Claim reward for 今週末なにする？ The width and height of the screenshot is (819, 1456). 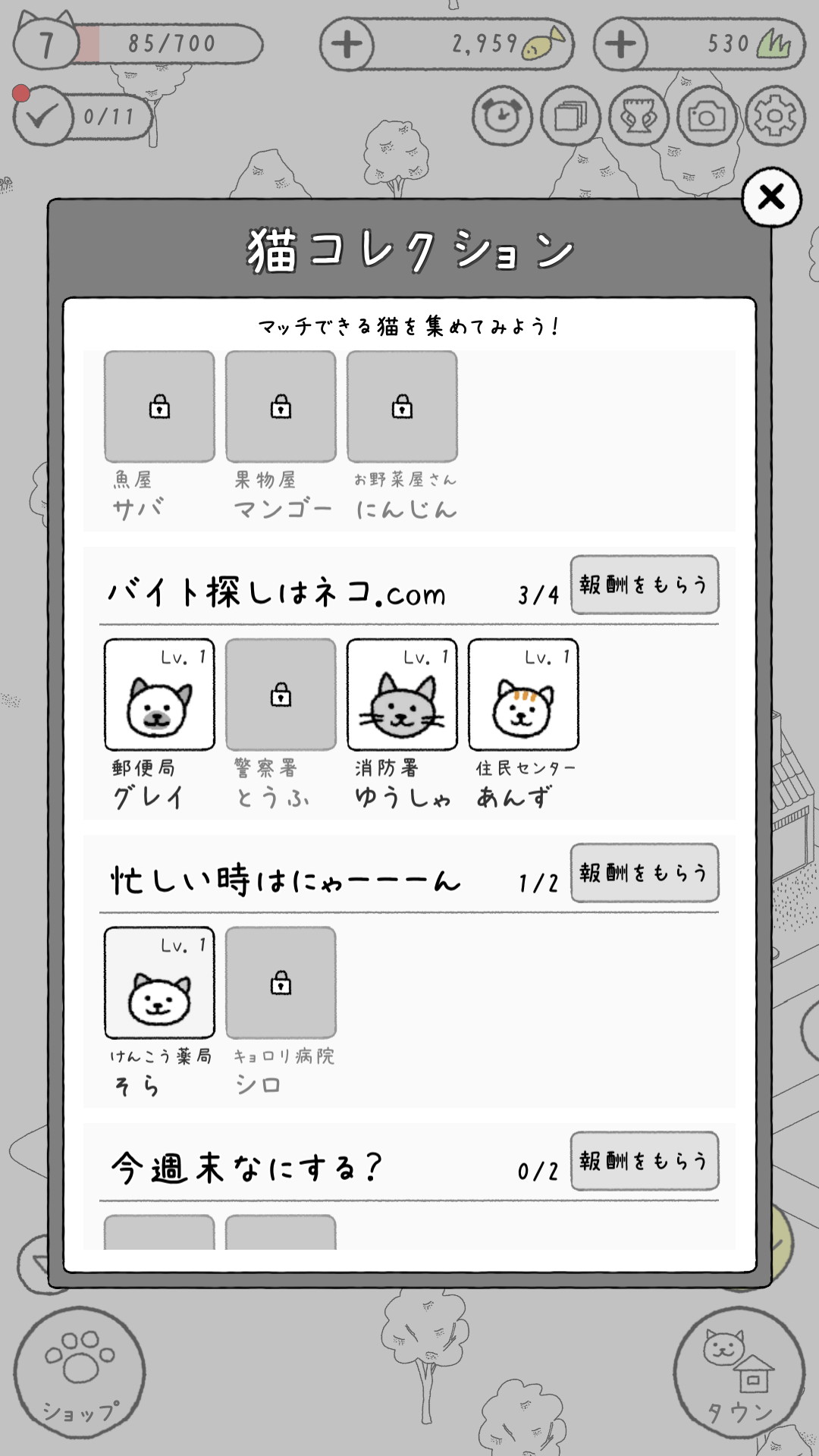(644, 1161)
